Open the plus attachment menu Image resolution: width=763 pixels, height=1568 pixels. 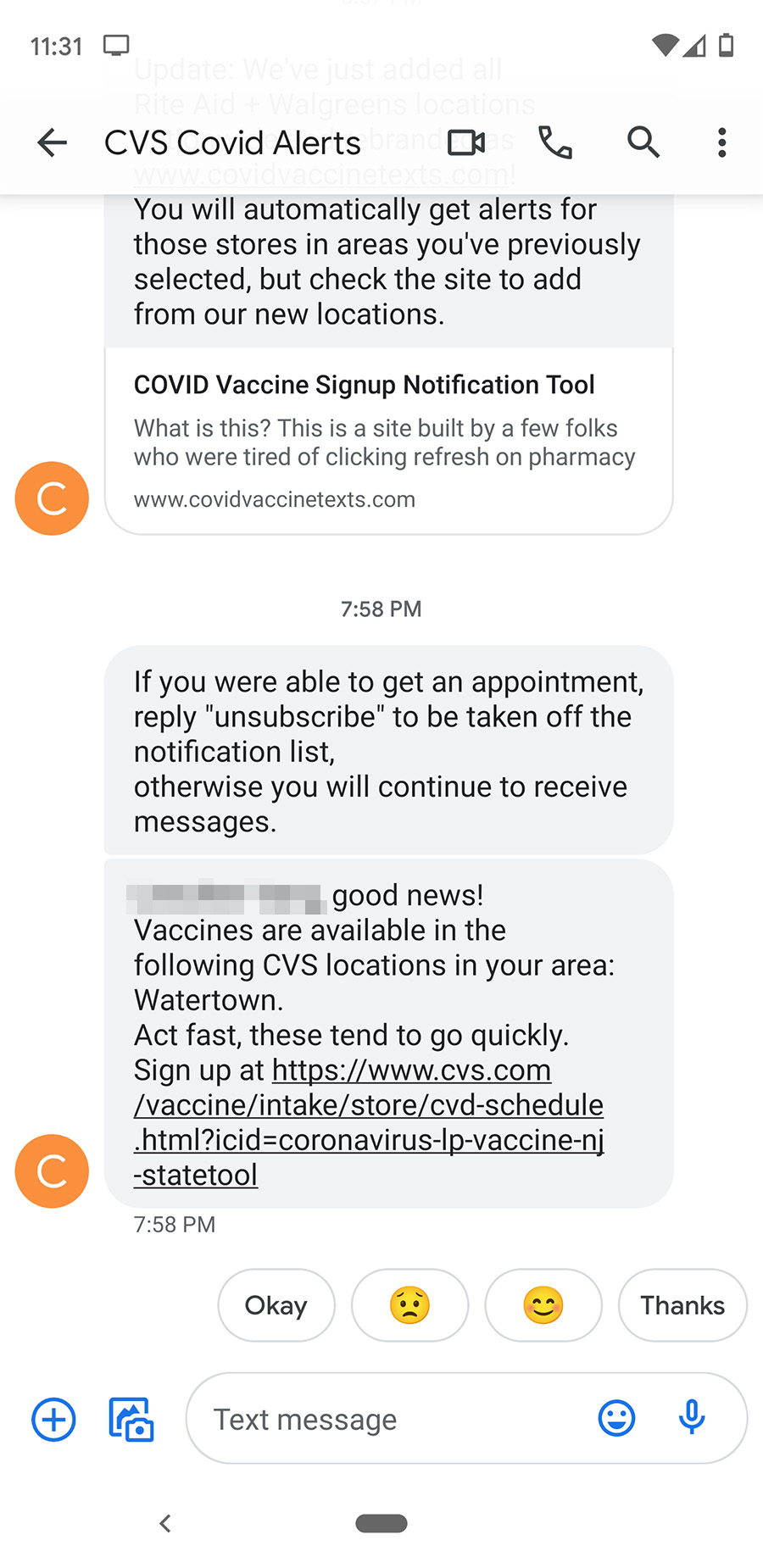pyautogui.click(x=53, y=1419)
